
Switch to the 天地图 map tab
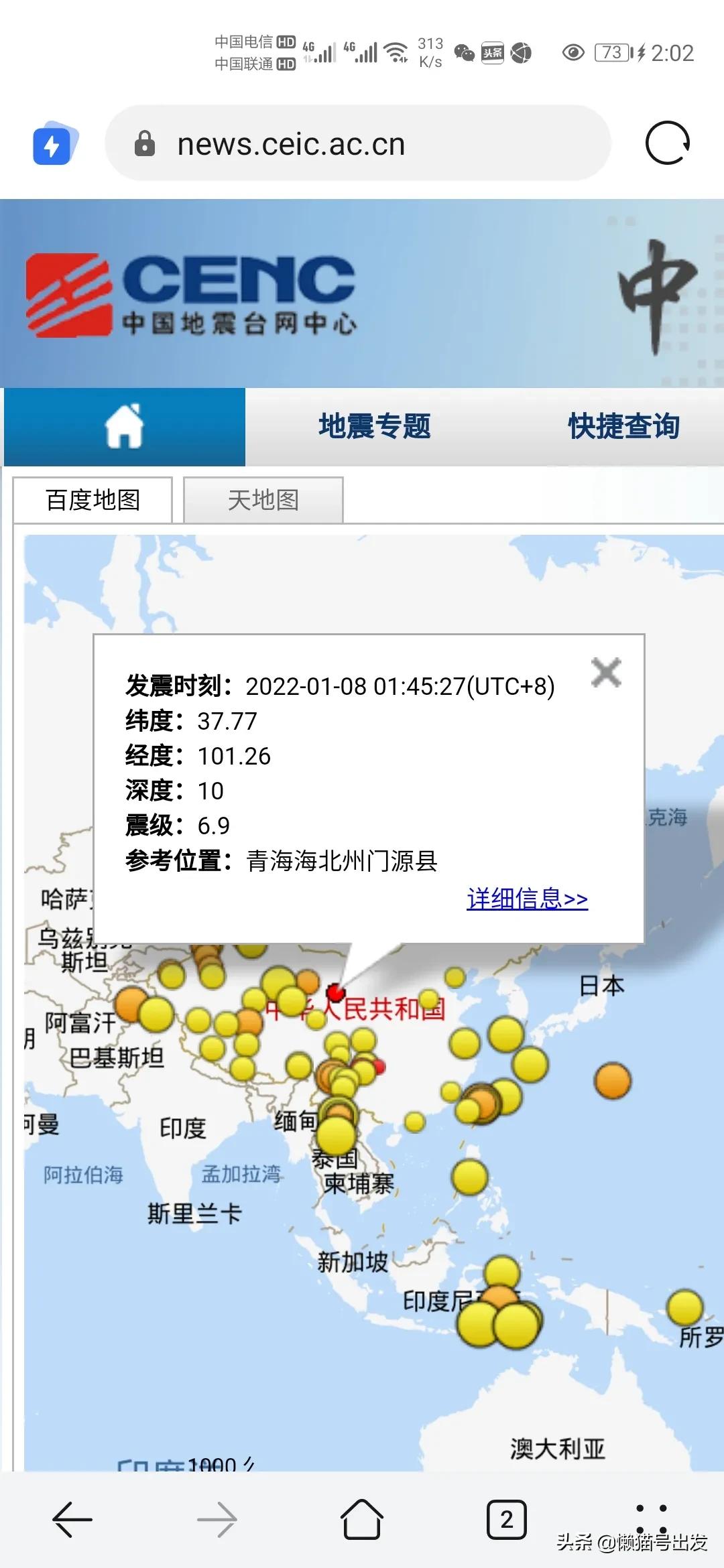coord(263,500)
